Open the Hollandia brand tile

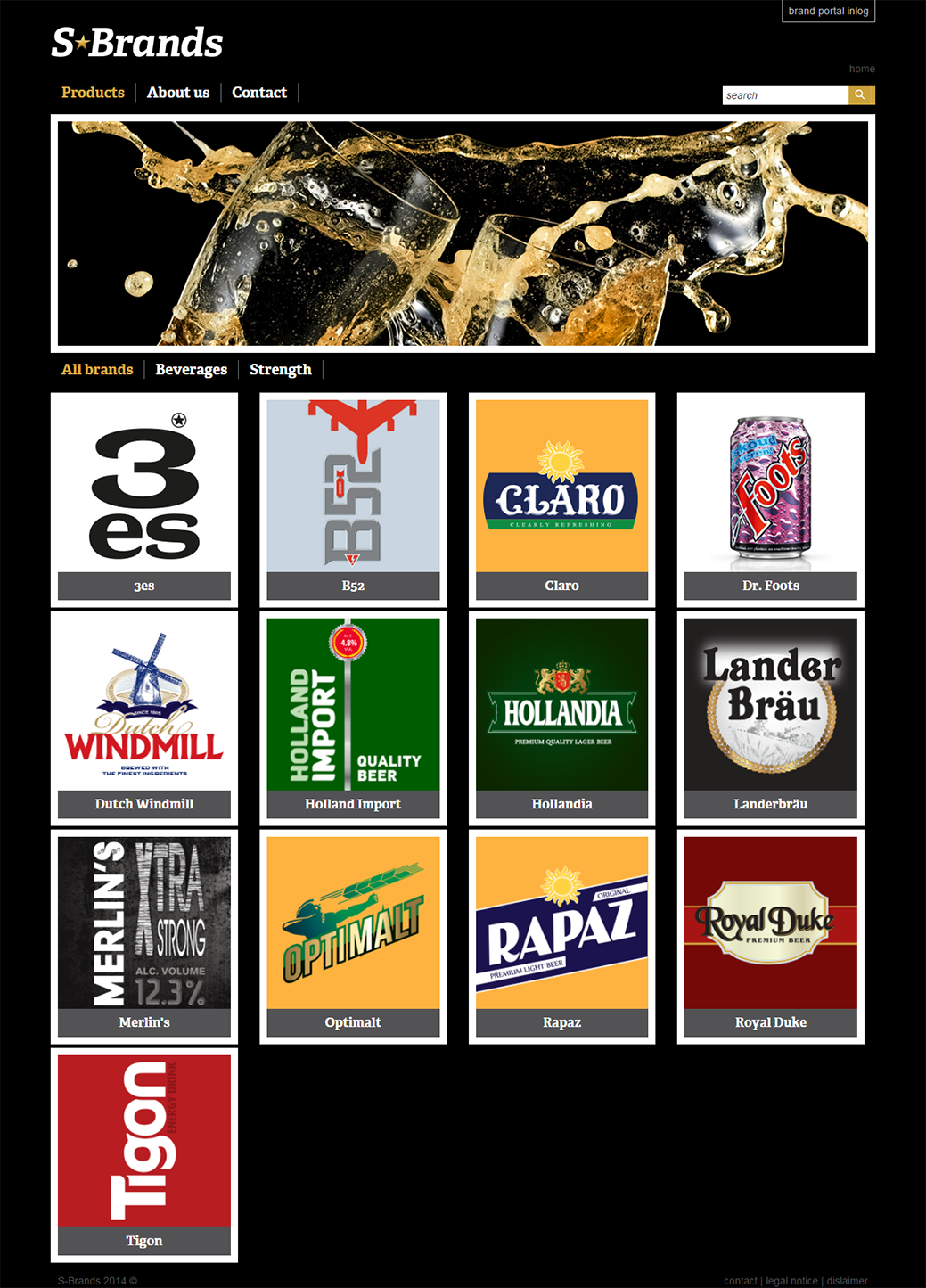point(561,716)
